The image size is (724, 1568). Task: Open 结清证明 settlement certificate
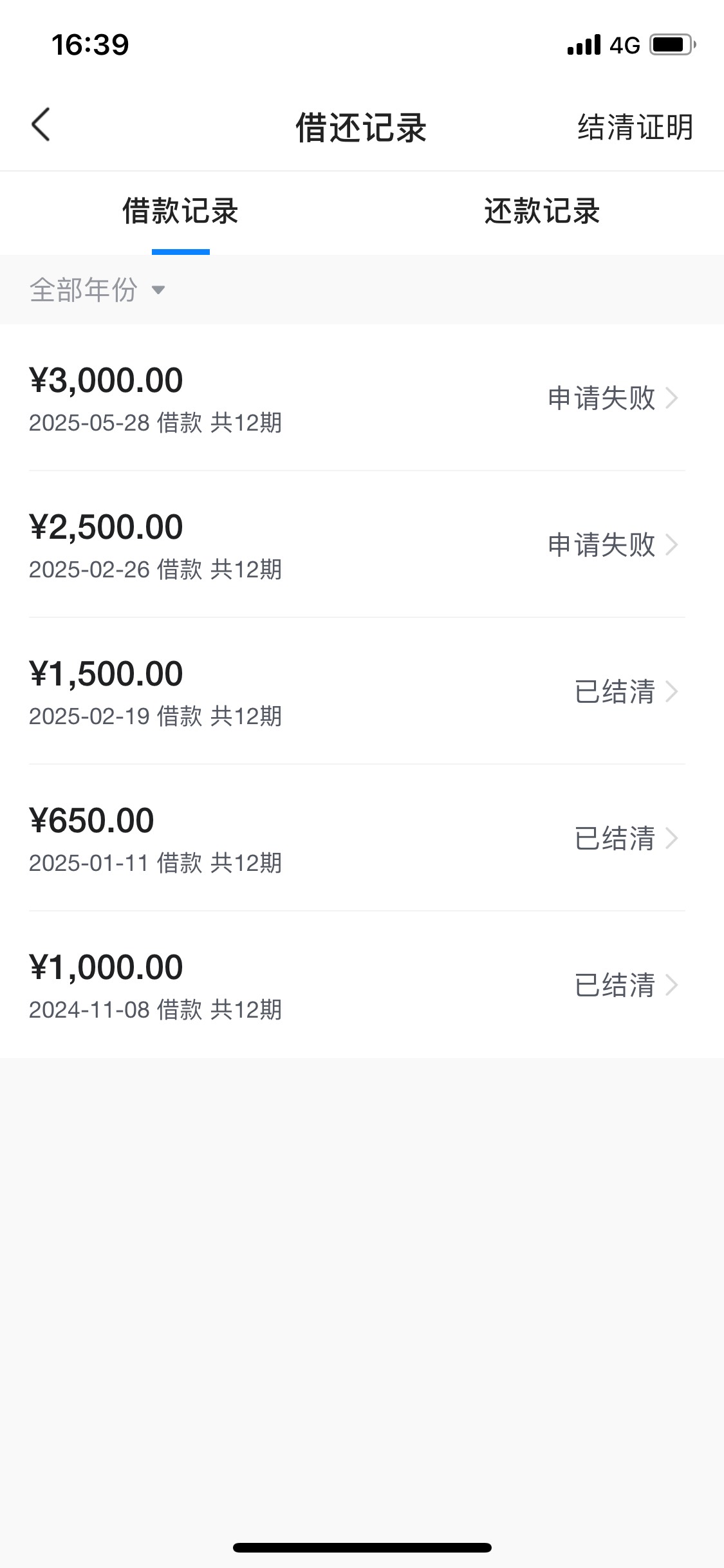pos(635,127)
